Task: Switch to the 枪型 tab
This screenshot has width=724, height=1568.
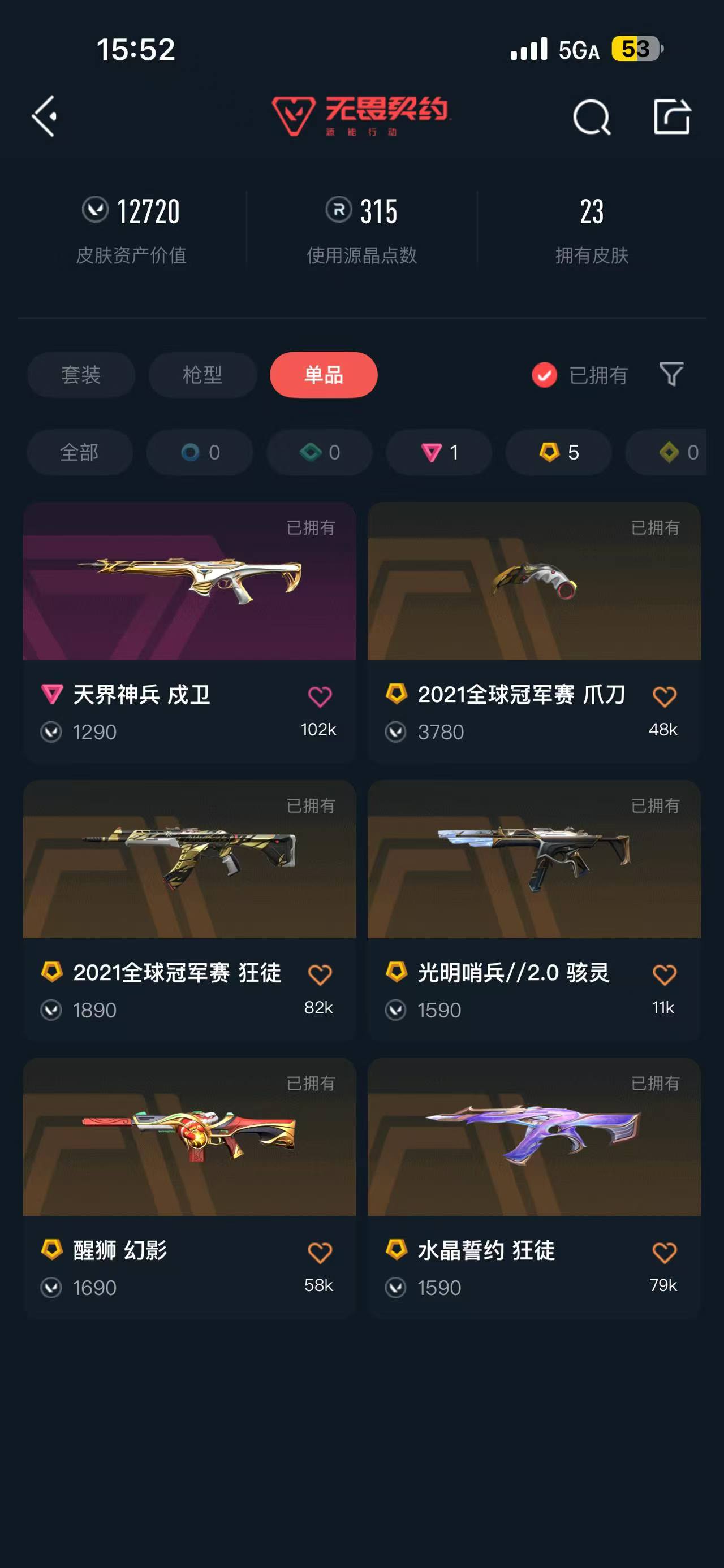Action: (x=202, y=375)
